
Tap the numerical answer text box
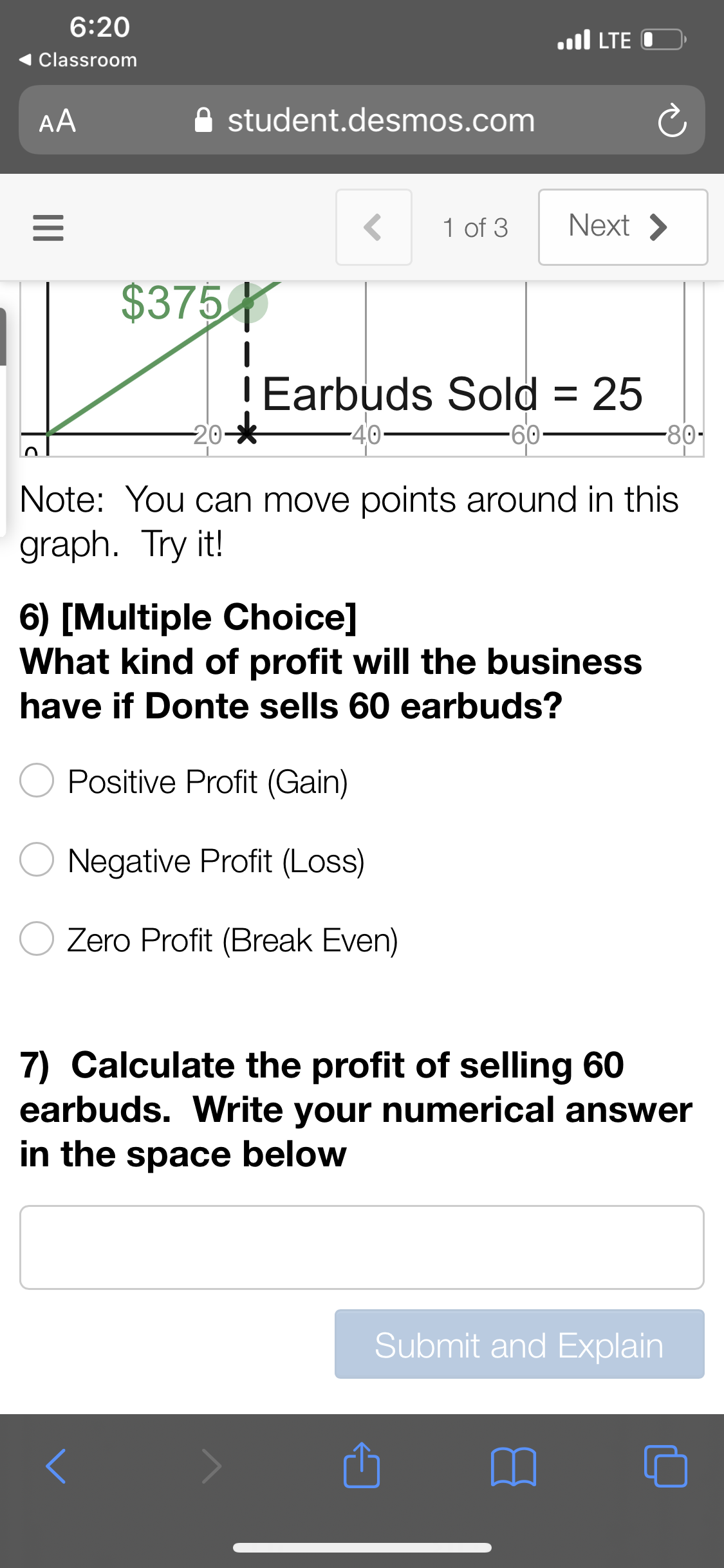362,1247
